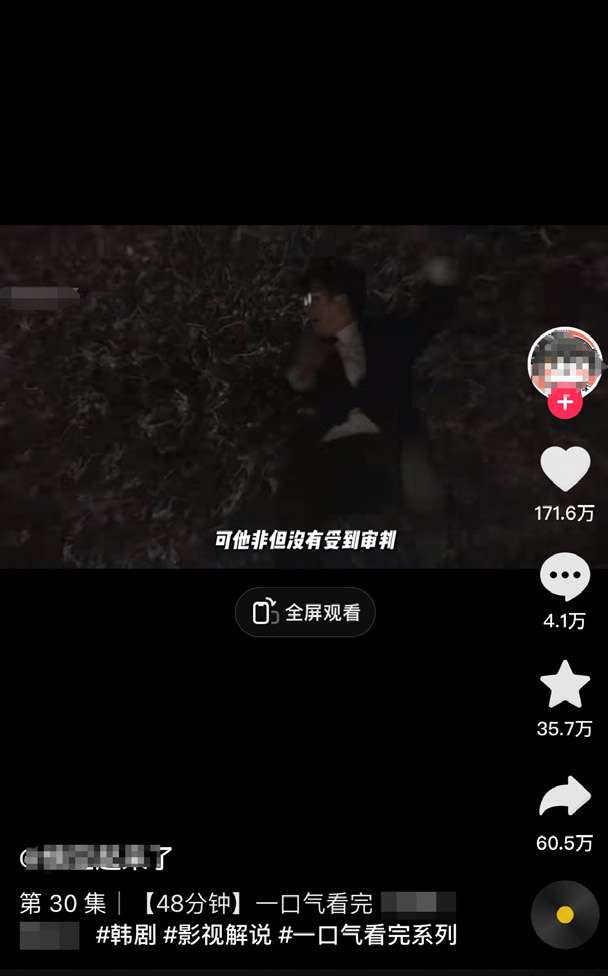608x976 pixels.
Task: Open the #一口气看完系列 hashtag
Action: [x=367, y=936]
